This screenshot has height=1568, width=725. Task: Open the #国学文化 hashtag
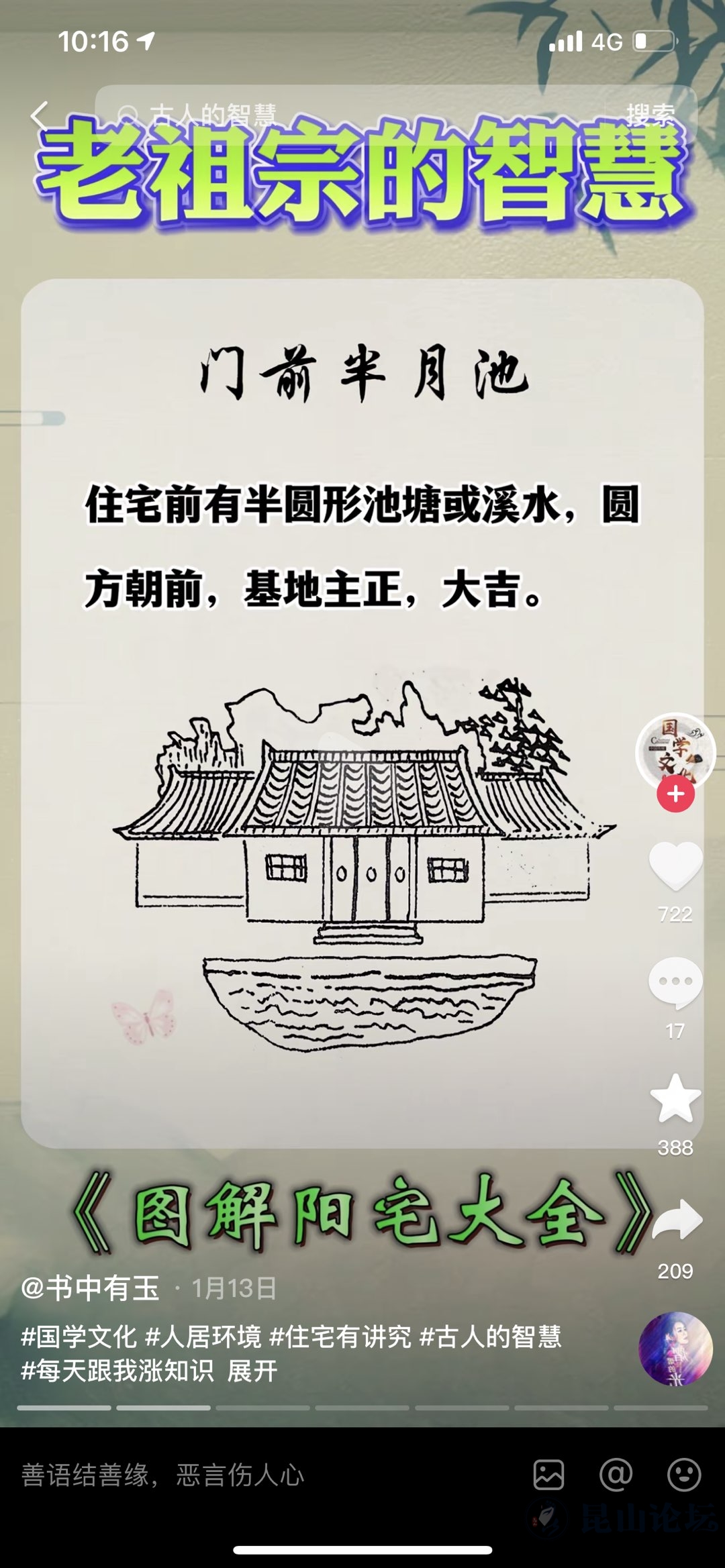point(79,1337)
